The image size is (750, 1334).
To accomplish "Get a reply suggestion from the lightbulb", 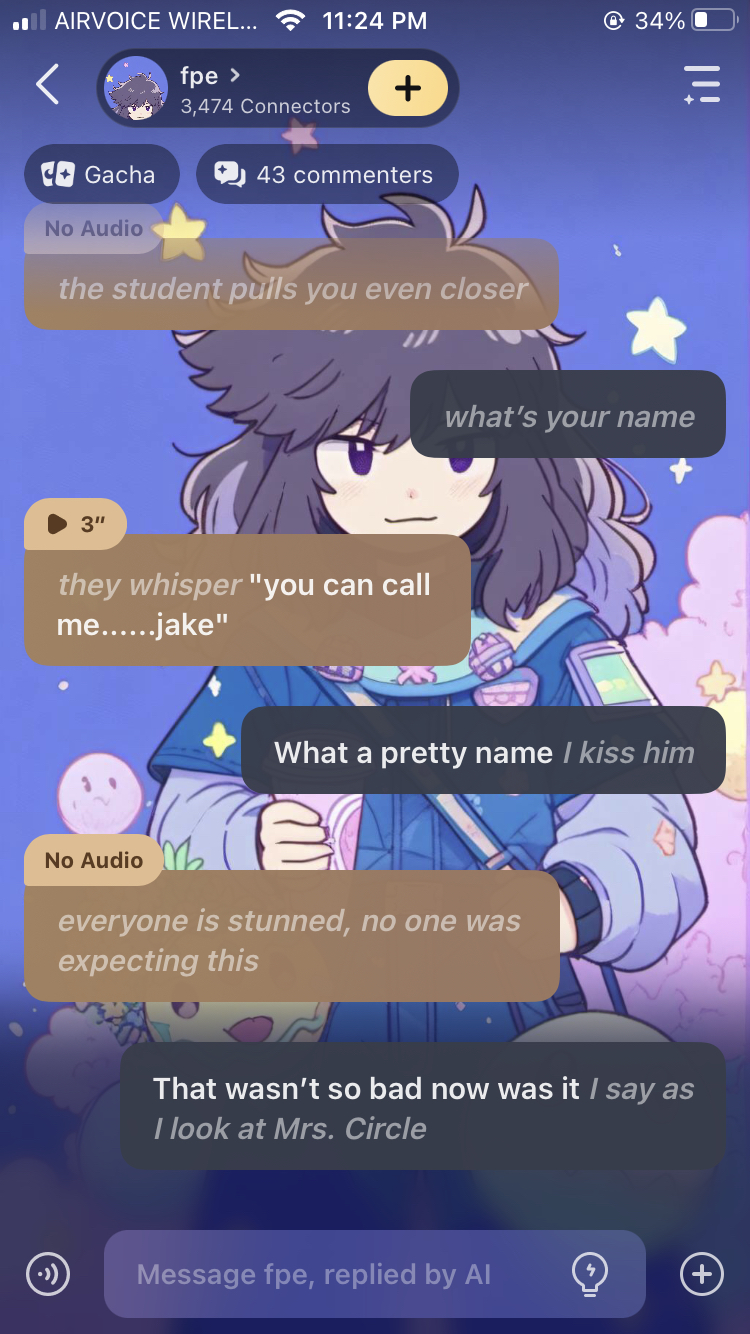I will pos(589,1274).
